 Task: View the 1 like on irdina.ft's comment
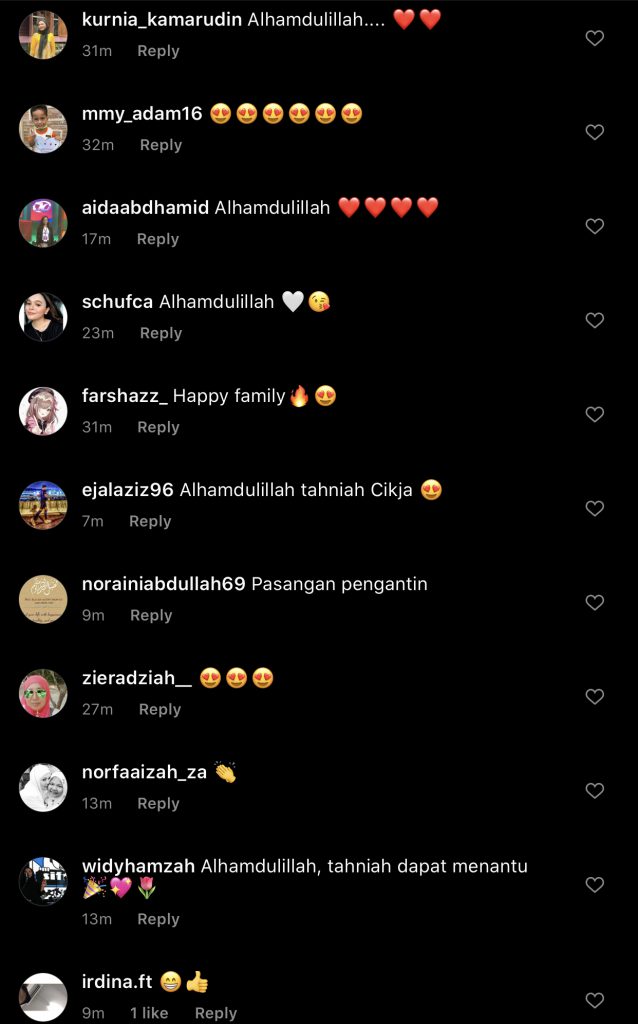pos(149,1013)
